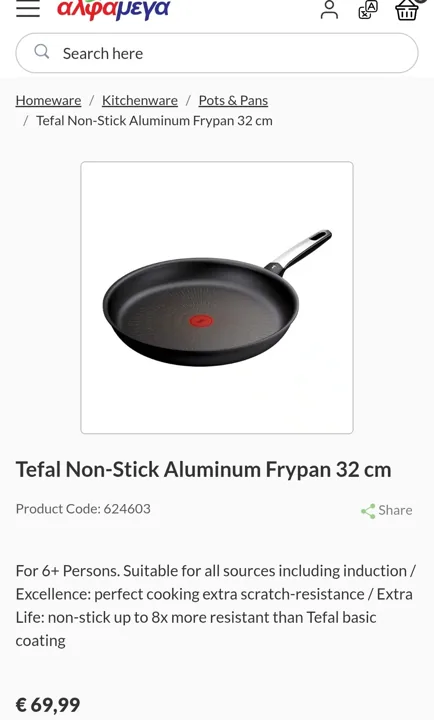This screenshot has width=434, height=720.
Task: Open the Kitchenware breadcrumb link
Action: pyautogui.click(x=140, y=100)
